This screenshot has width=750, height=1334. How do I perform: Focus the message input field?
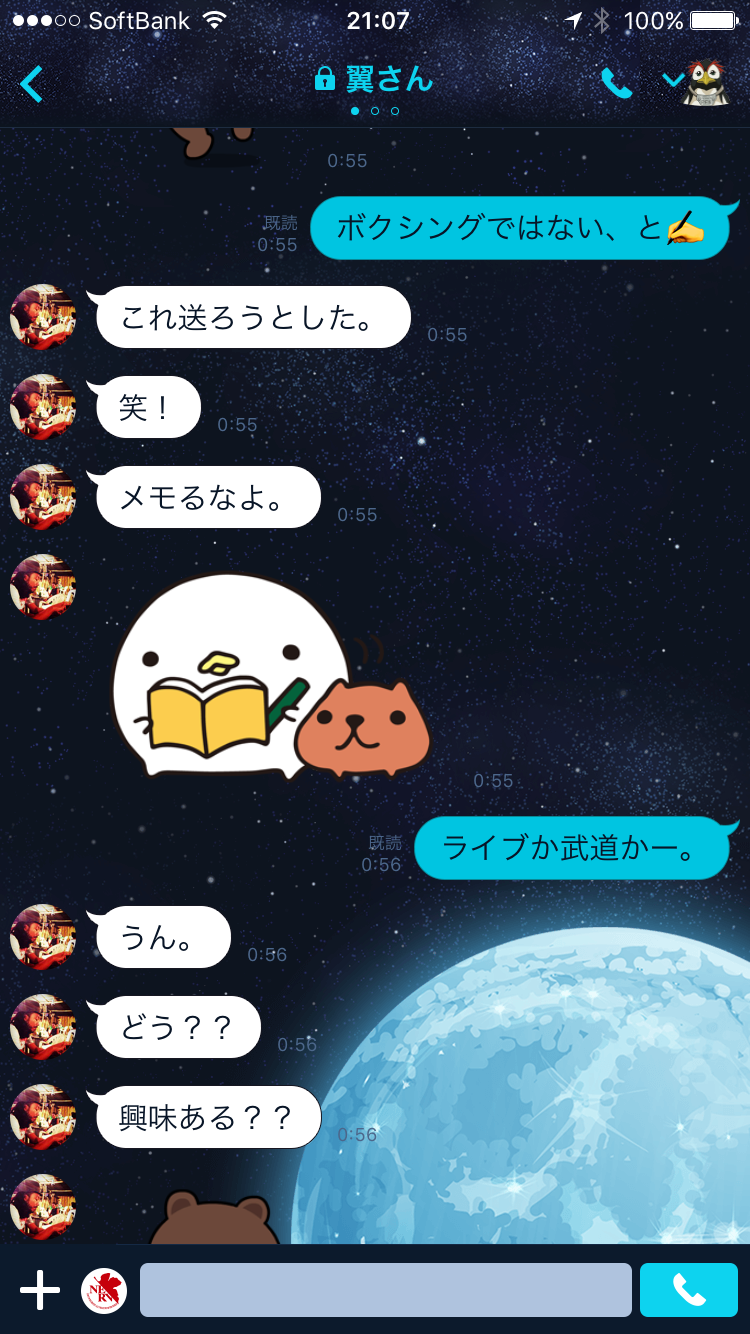click(385, 1290)
